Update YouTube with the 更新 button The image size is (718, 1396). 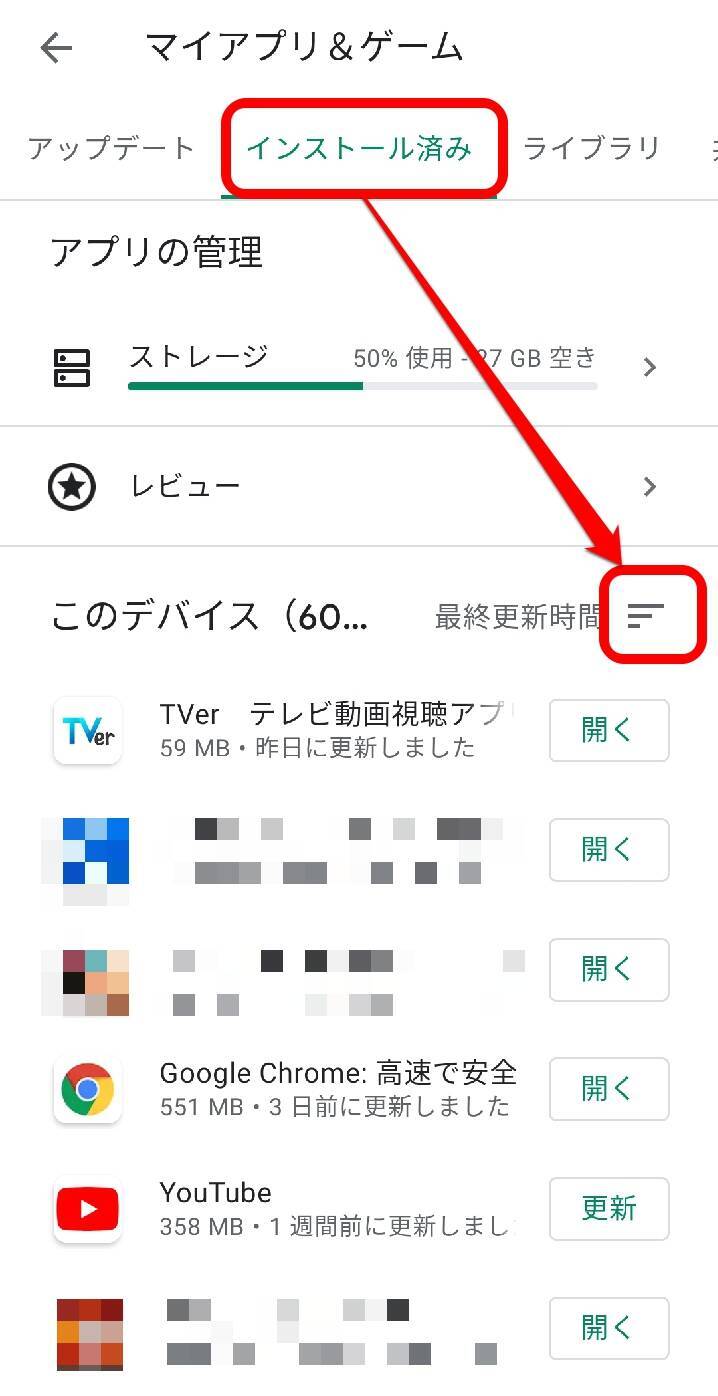[608, 1208]
